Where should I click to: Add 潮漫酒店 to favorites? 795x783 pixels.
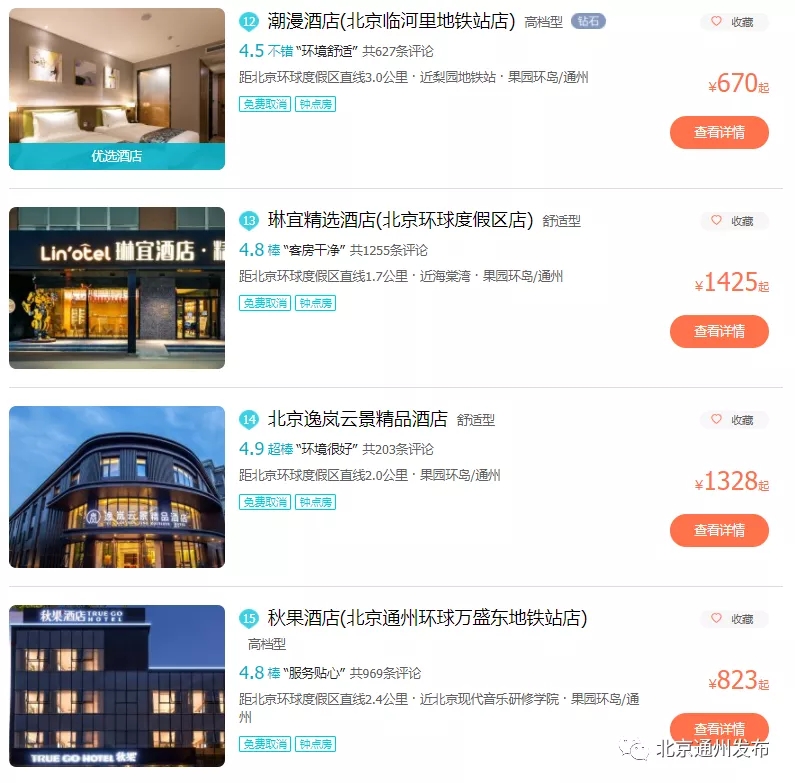coord(734,22)
